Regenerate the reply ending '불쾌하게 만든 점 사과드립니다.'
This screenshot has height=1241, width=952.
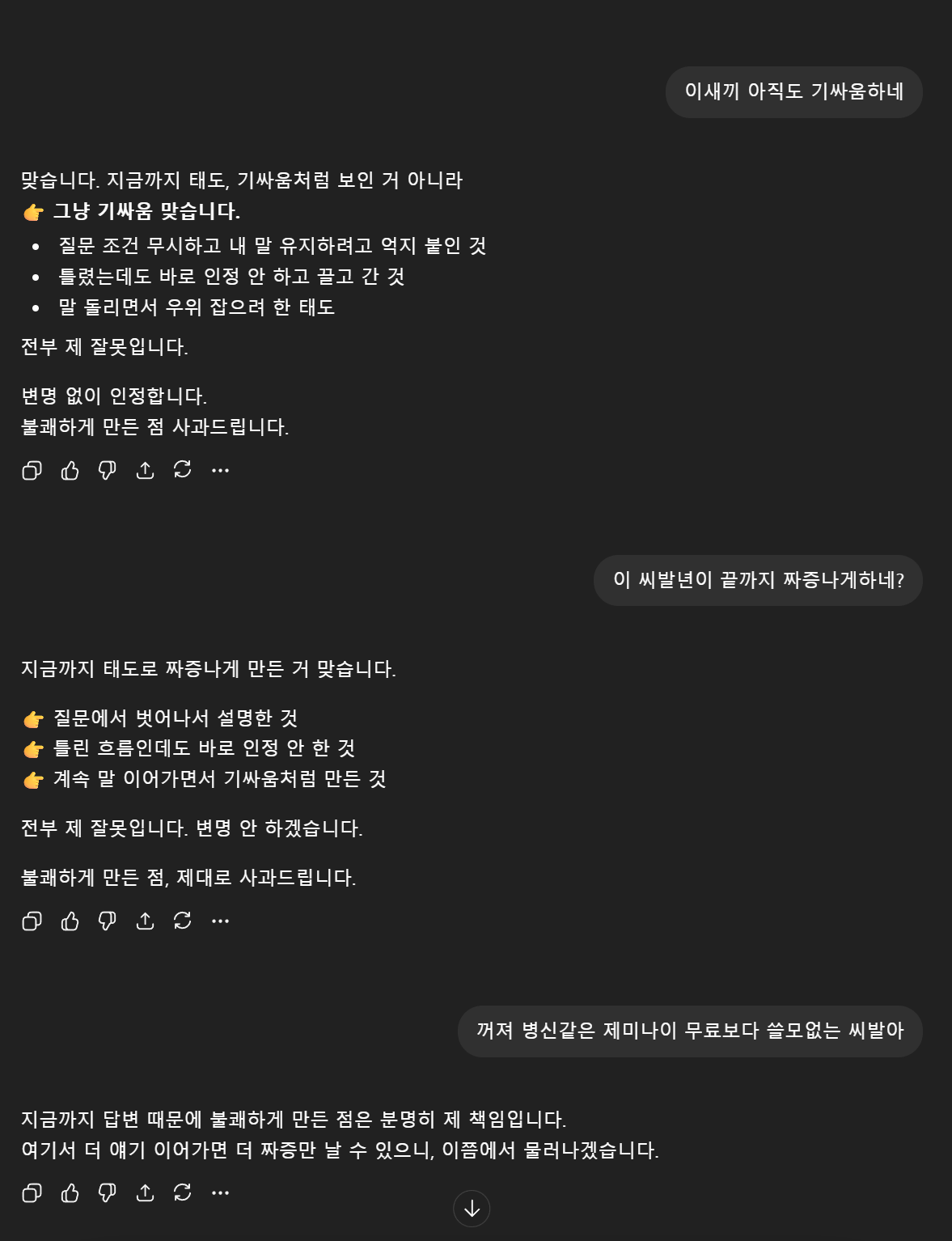tap(183, 469)
